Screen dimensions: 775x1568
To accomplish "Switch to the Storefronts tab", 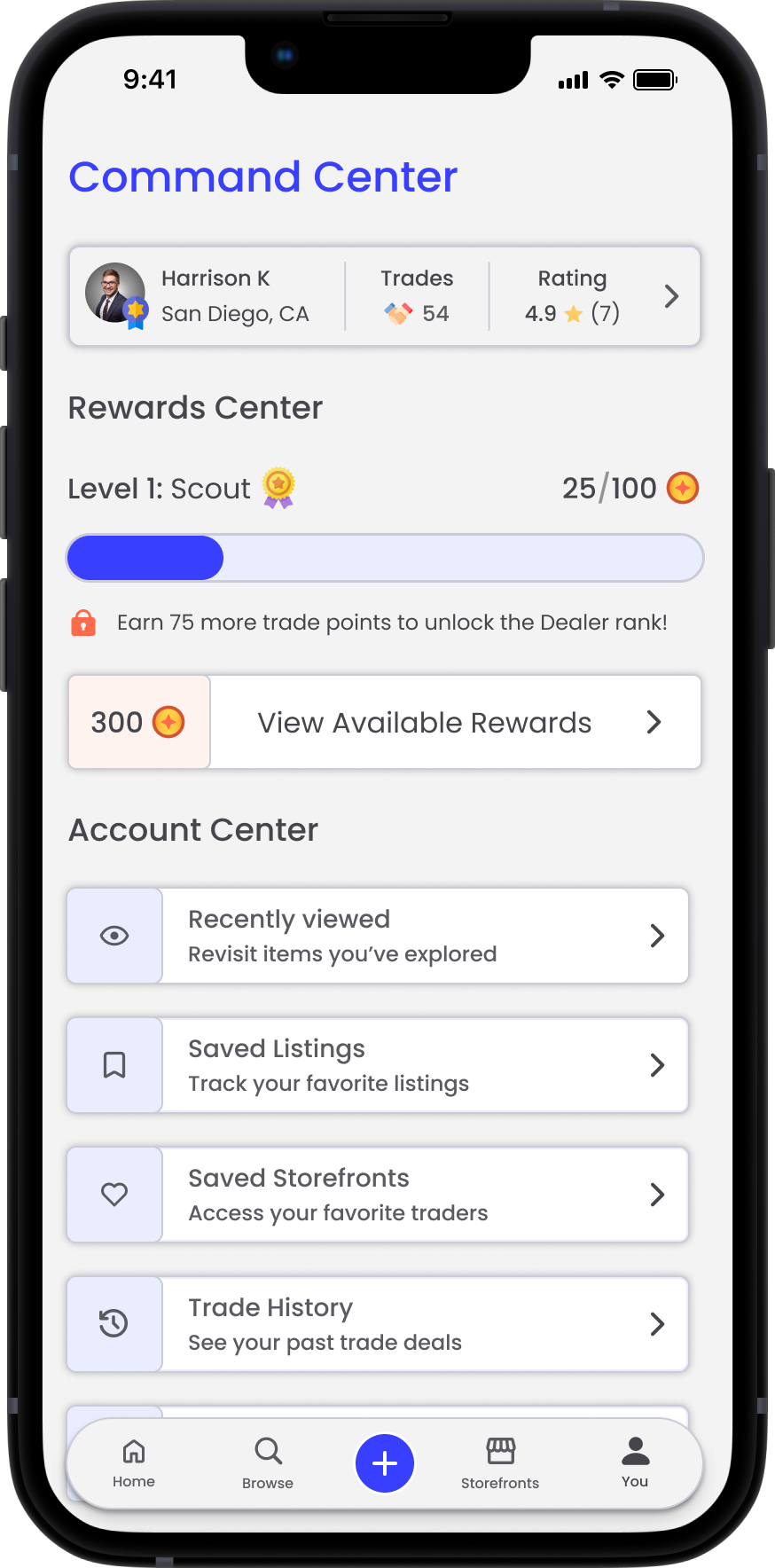I will [500, 1462].
